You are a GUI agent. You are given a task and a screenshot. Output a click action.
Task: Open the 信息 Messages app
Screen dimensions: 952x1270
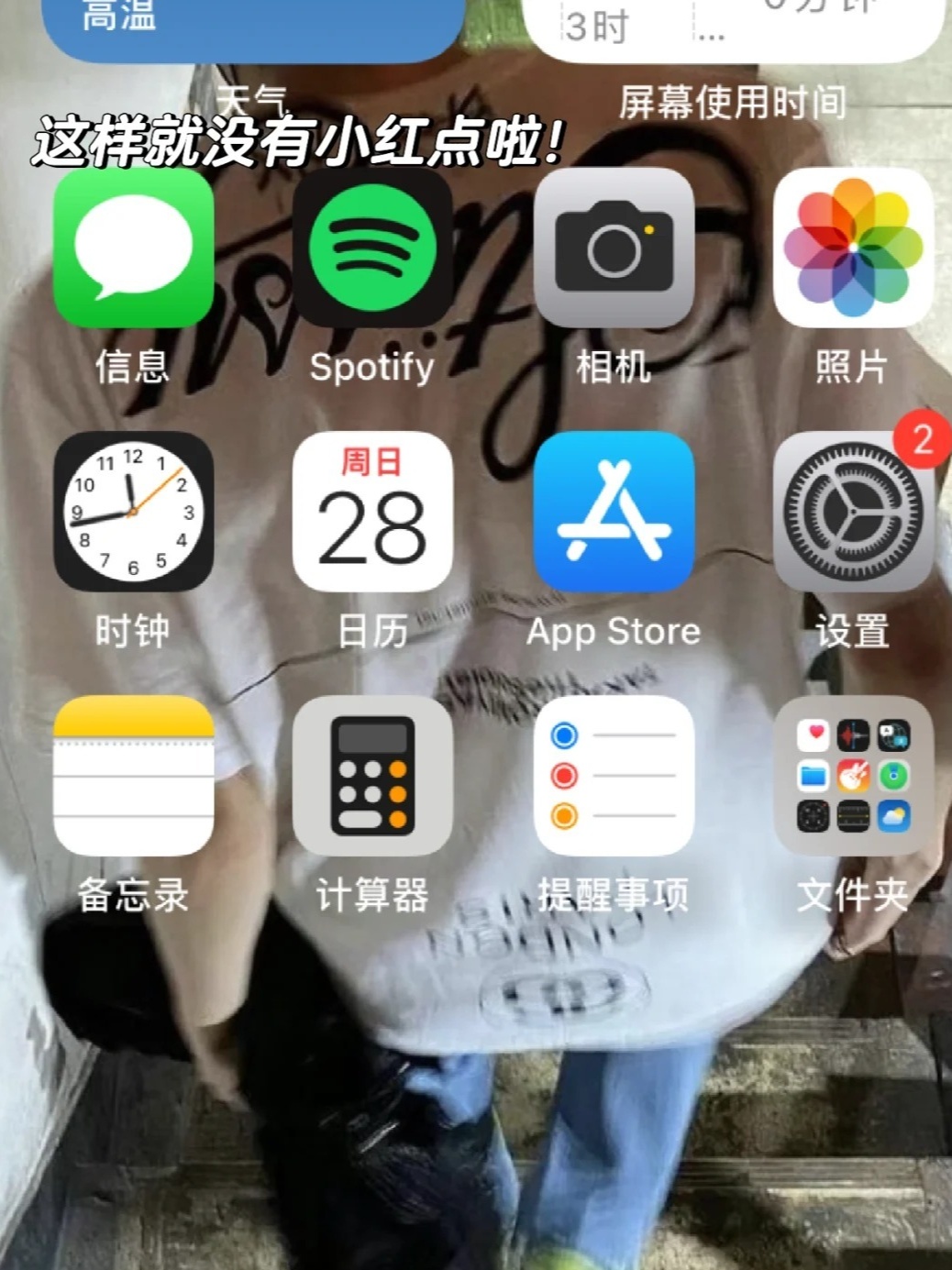pos(134,248)
